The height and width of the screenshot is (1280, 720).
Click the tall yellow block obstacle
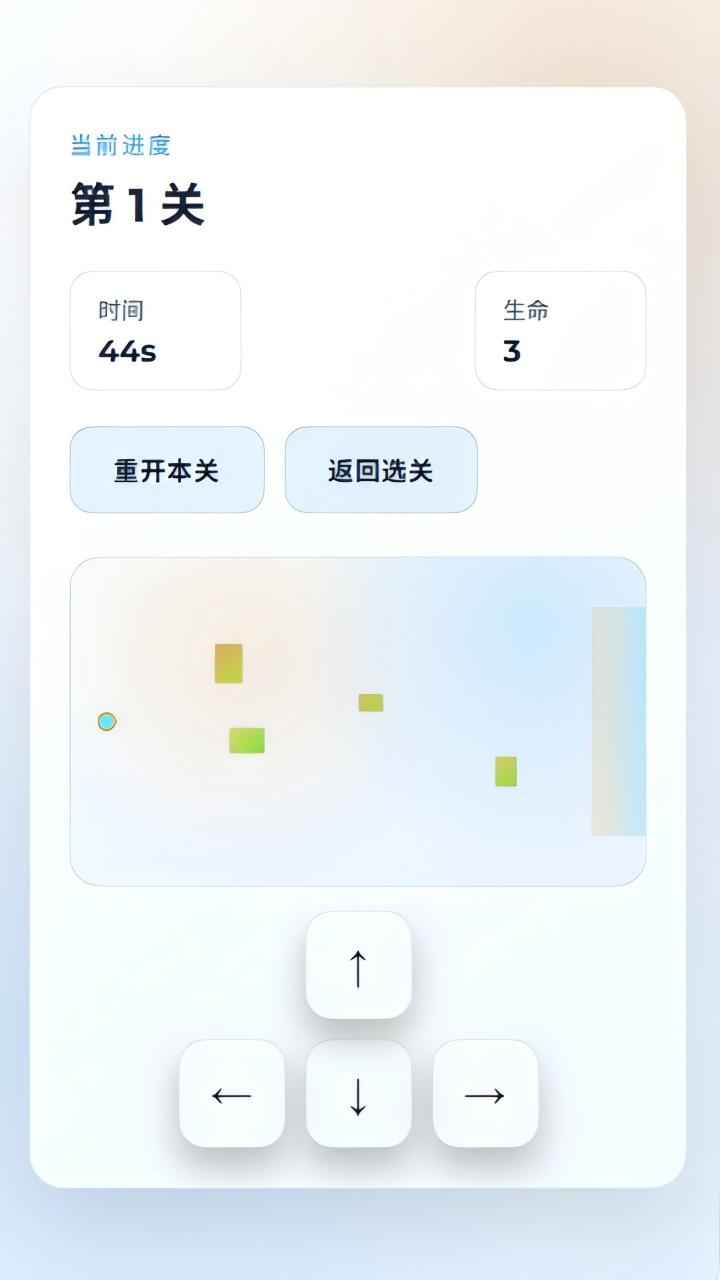229,663
